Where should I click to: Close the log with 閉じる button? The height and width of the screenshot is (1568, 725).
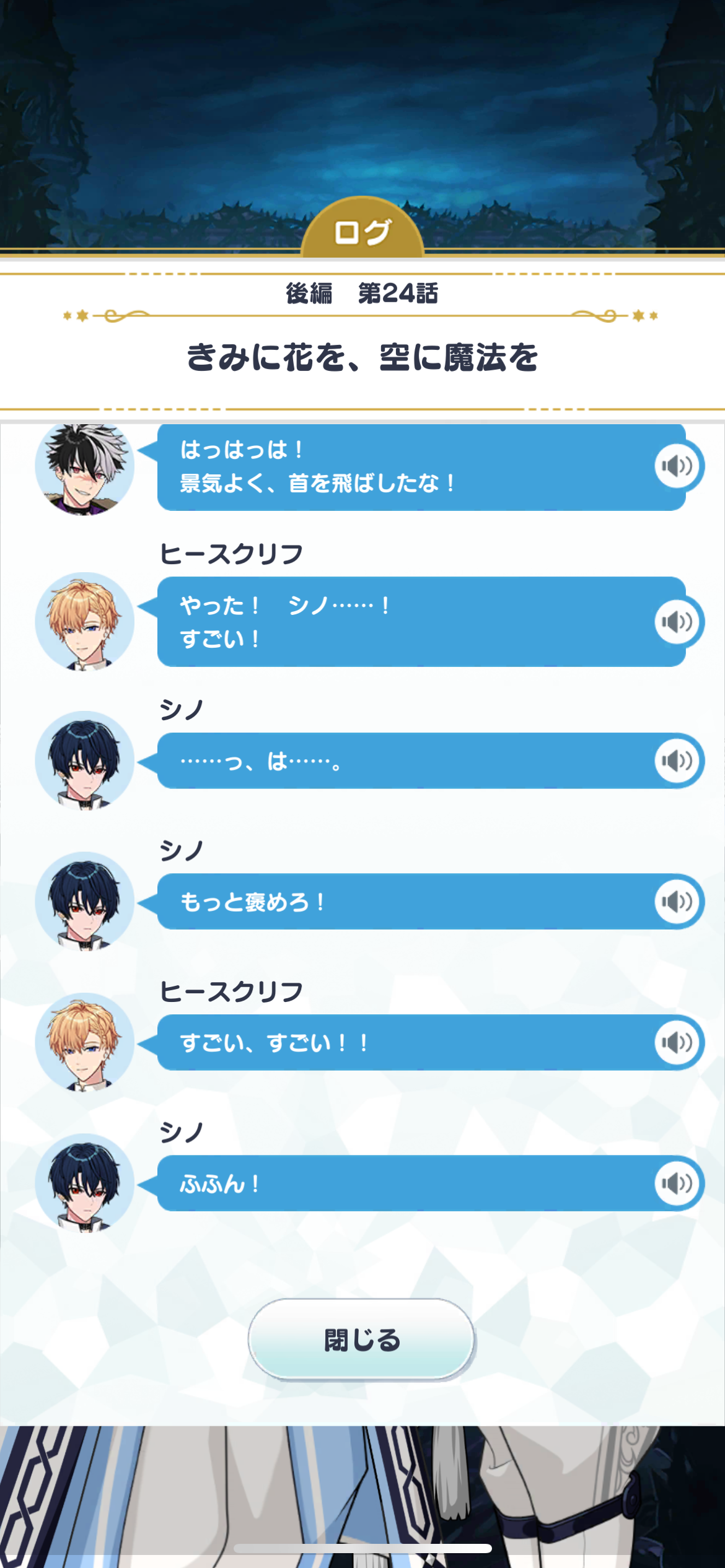[x=362, y=1339]
